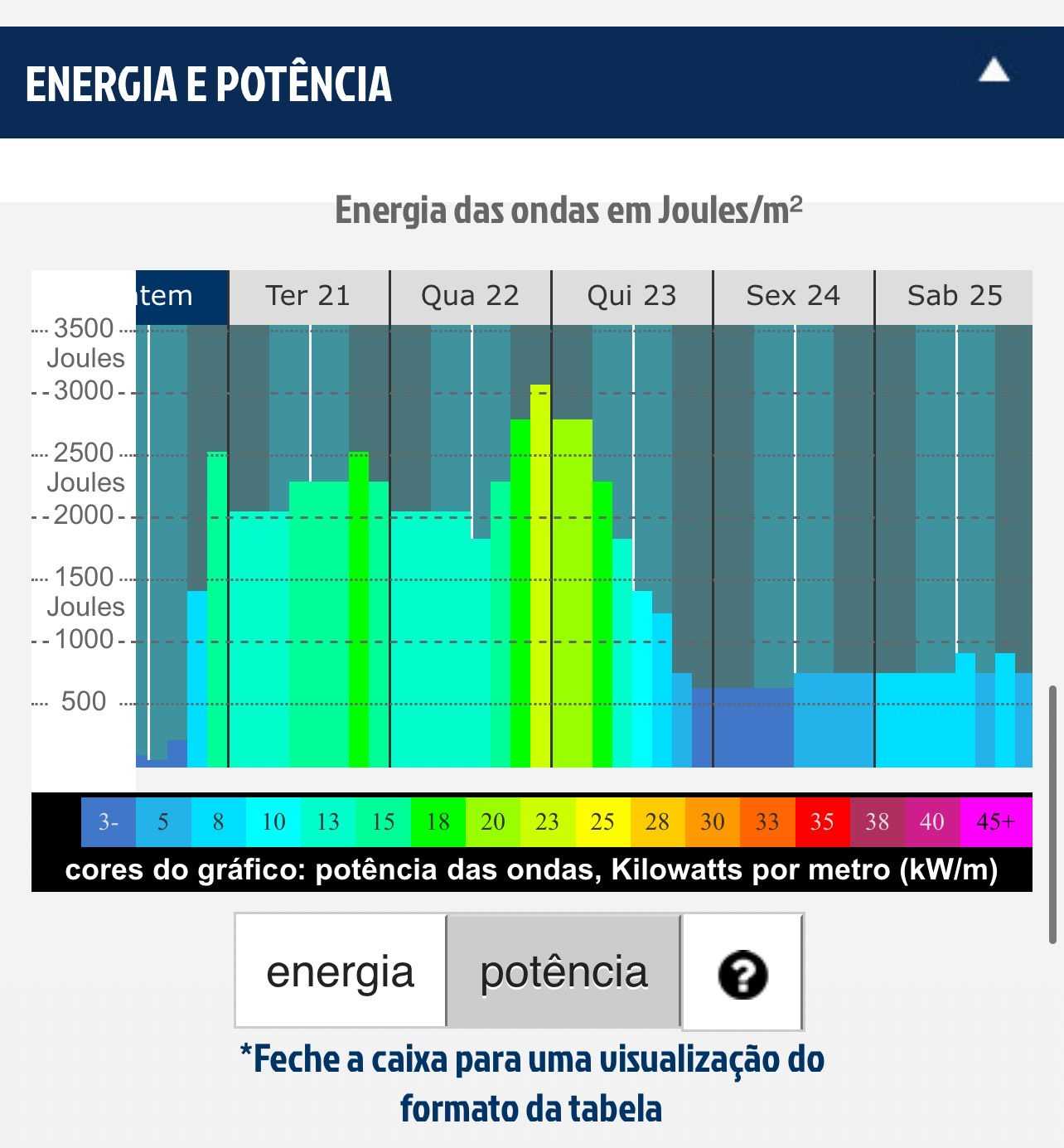Select Sab 25 in the chart
The height and width of the screenshot is (1148, 1064).
tap(954, 296)
